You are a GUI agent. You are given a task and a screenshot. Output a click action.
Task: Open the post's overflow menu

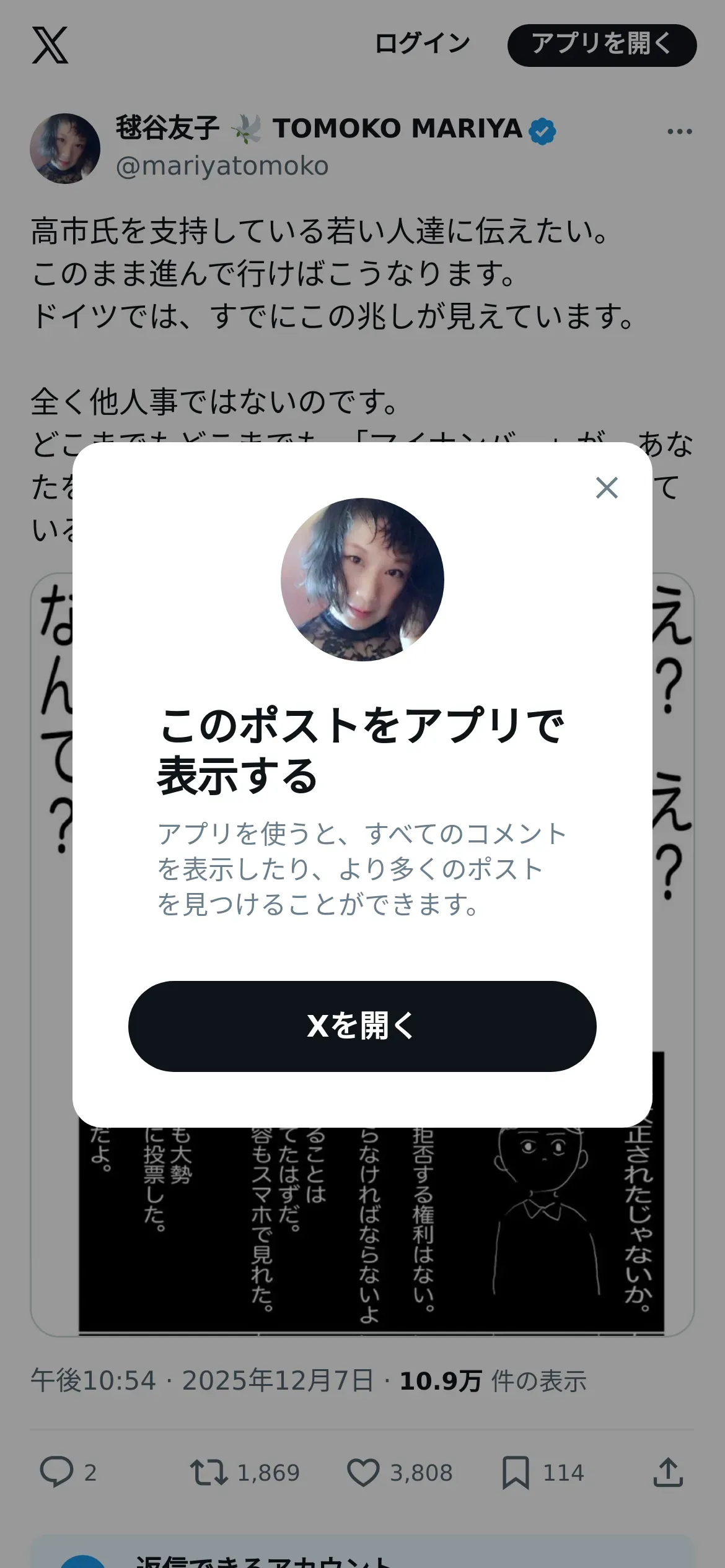(x=679, y=131)
